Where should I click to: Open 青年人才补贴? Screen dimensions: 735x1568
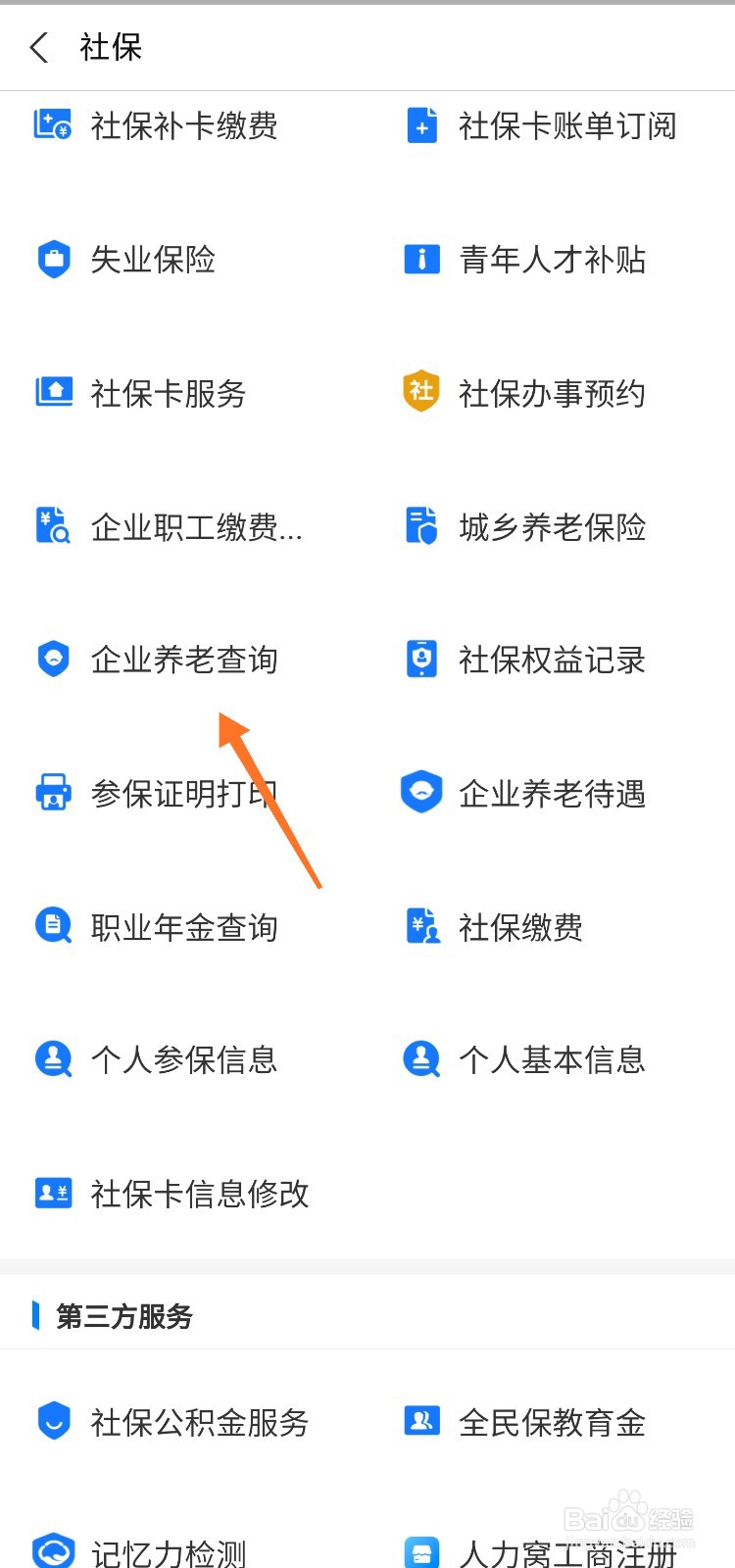[x=552, y=260]
